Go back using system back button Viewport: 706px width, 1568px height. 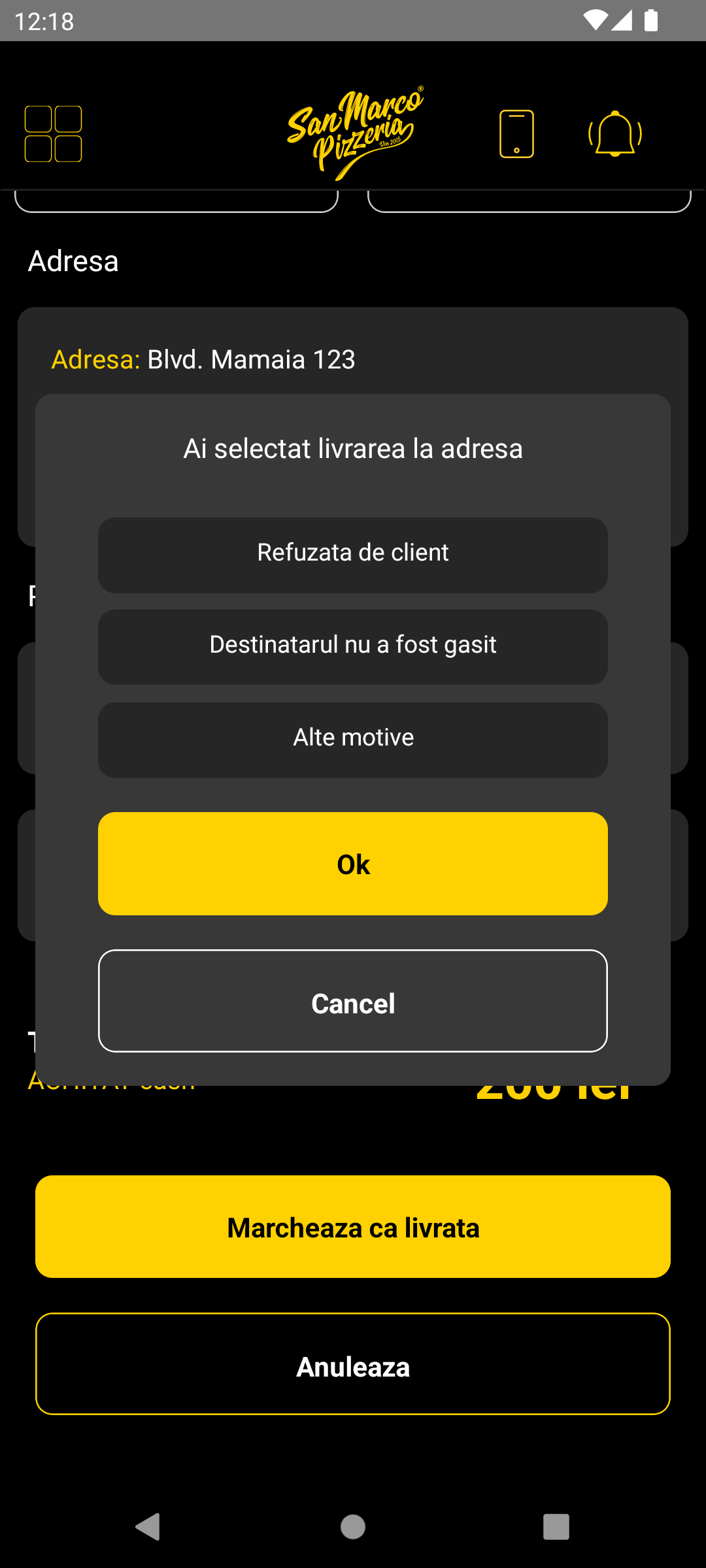pos(148,1527)
